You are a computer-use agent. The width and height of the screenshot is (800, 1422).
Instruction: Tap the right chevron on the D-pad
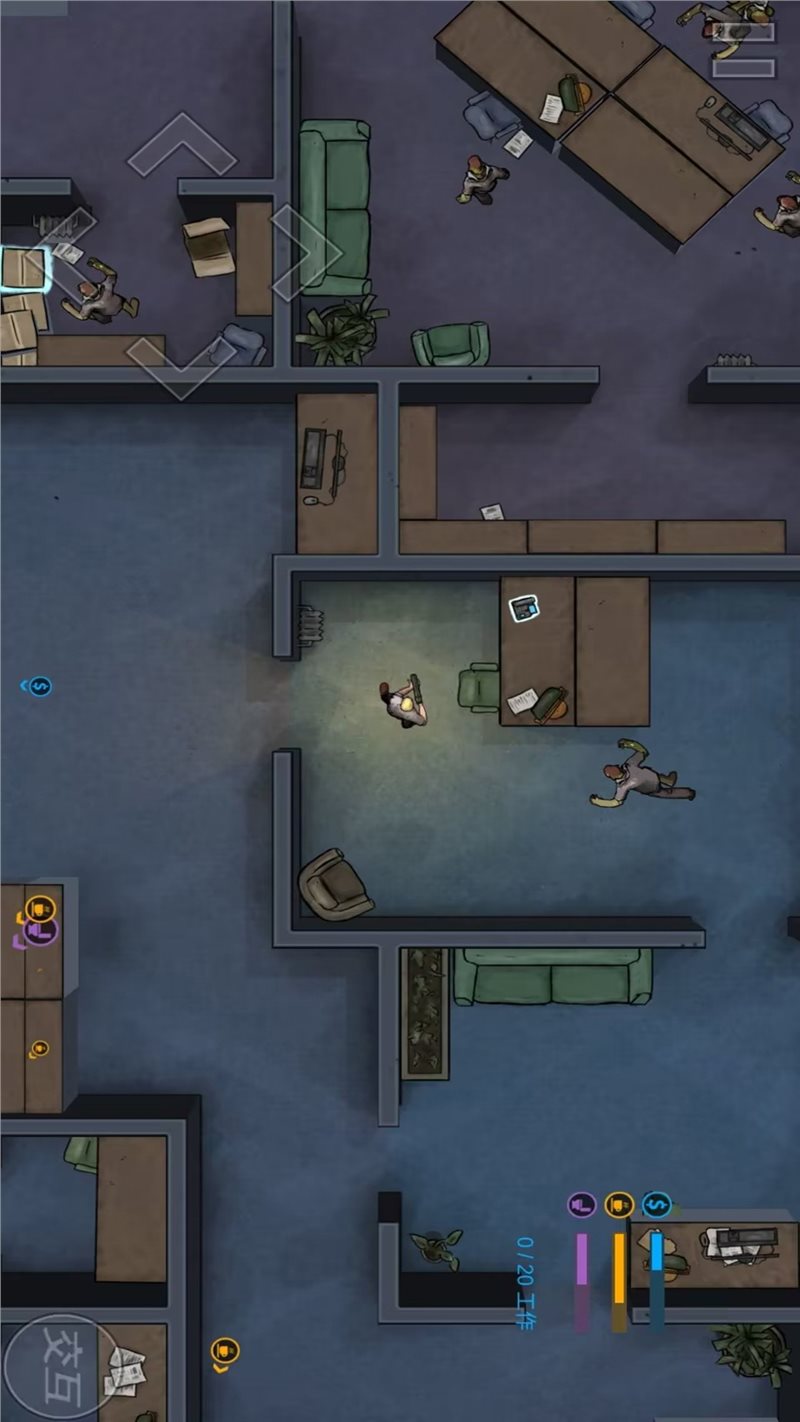click(306, 252)
